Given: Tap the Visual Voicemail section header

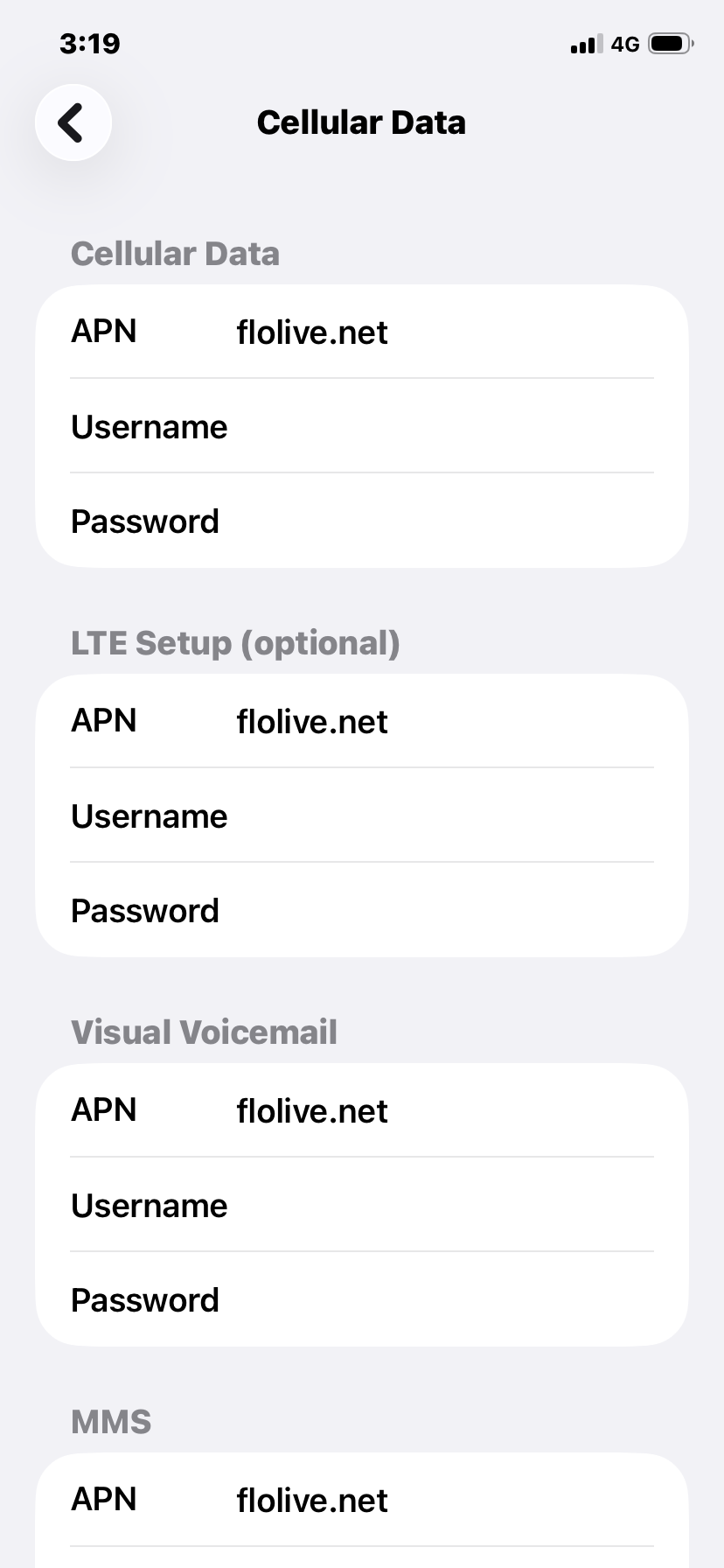Looking at the screenshot, I should click(204, 1032).
